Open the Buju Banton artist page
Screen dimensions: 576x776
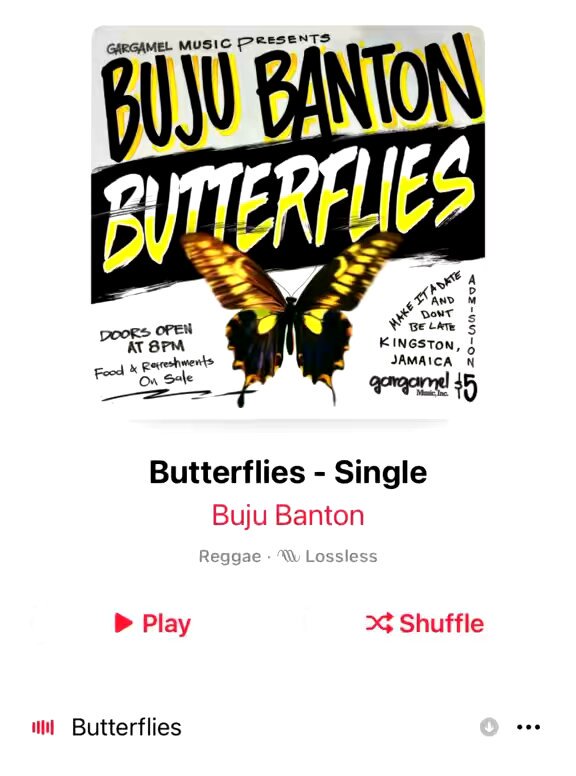[x=288, y=515]
